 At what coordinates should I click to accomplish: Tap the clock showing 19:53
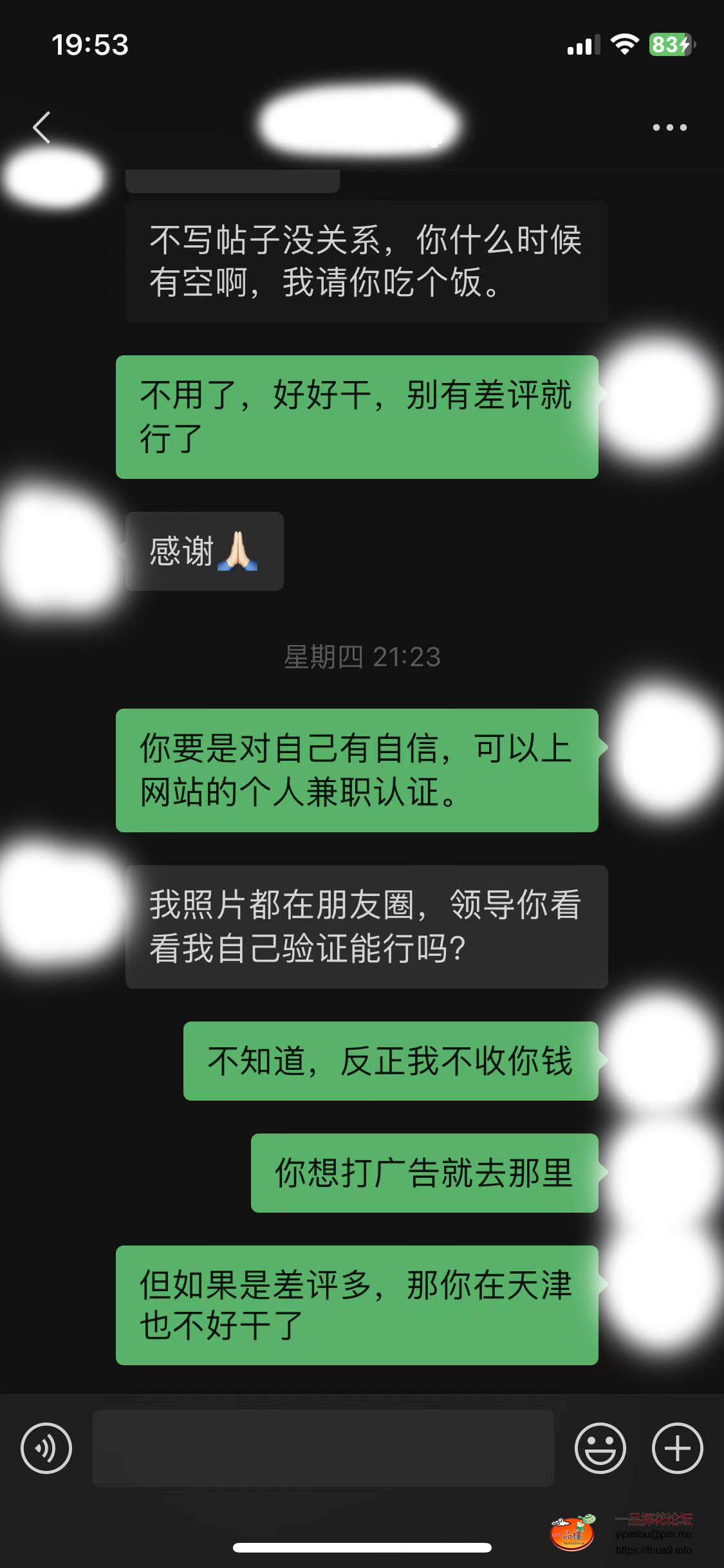tap(90, 44)
